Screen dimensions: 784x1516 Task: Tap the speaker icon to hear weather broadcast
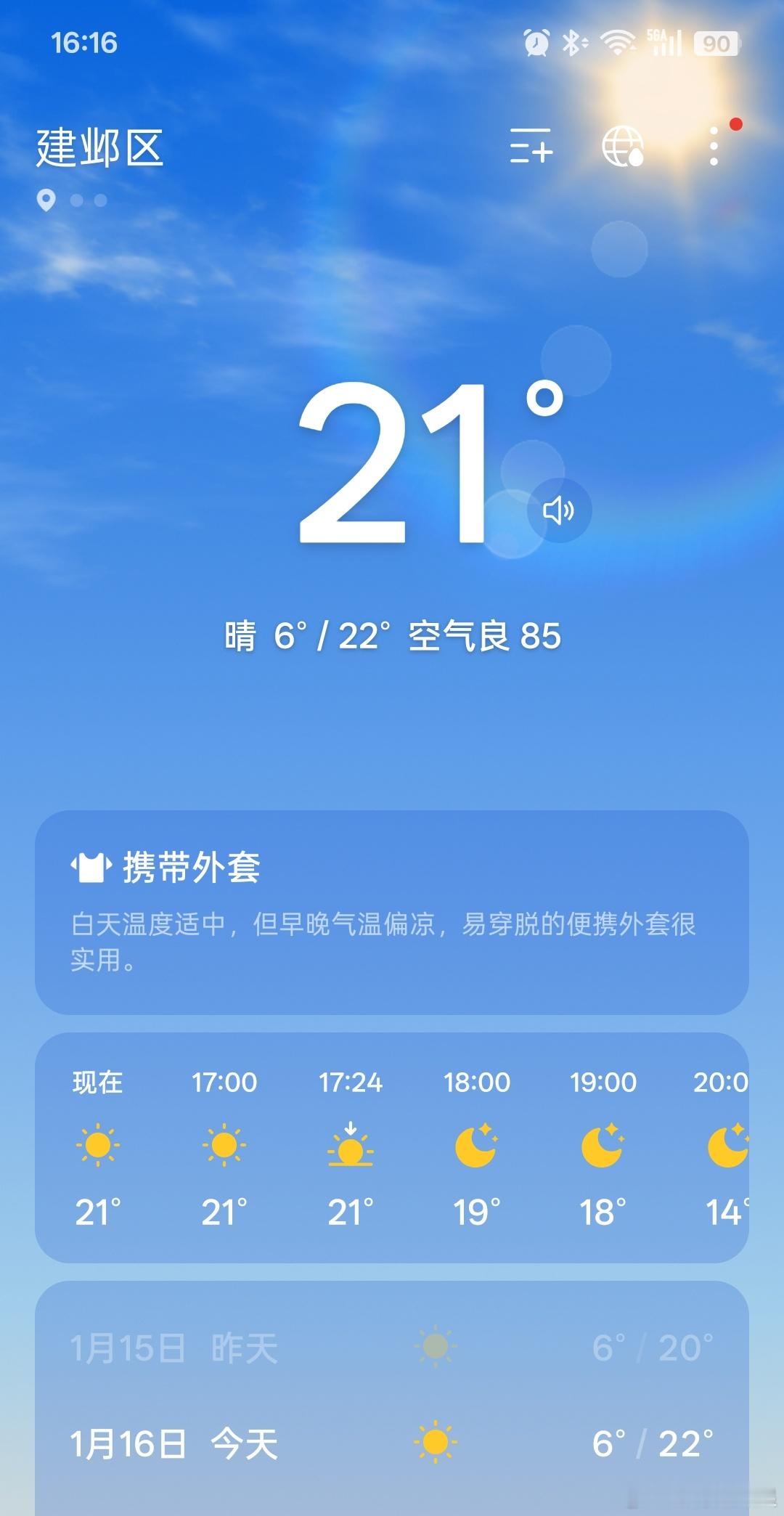pyautogui.click(x=559, y=512)
